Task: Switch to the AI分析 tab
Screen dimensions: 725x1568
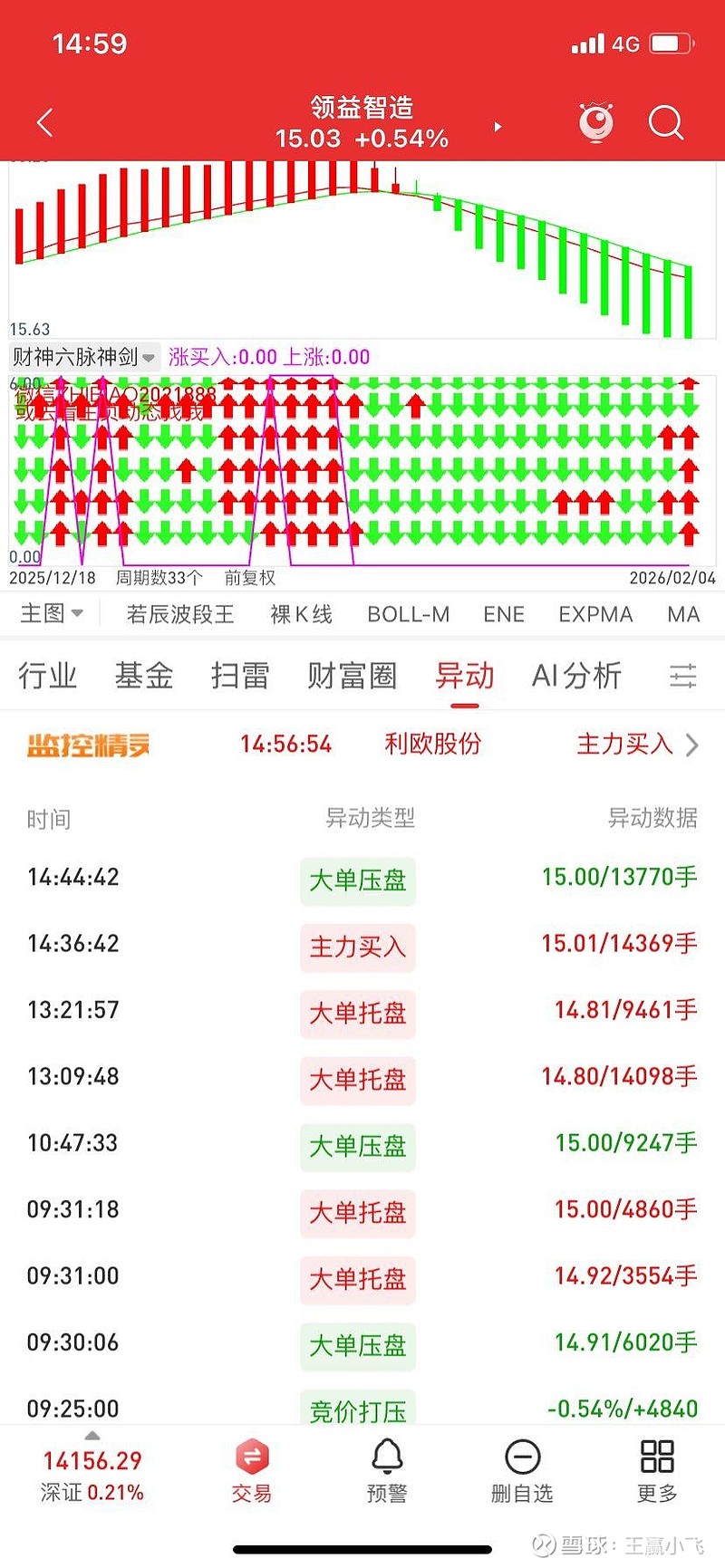Action: [575, 675]
